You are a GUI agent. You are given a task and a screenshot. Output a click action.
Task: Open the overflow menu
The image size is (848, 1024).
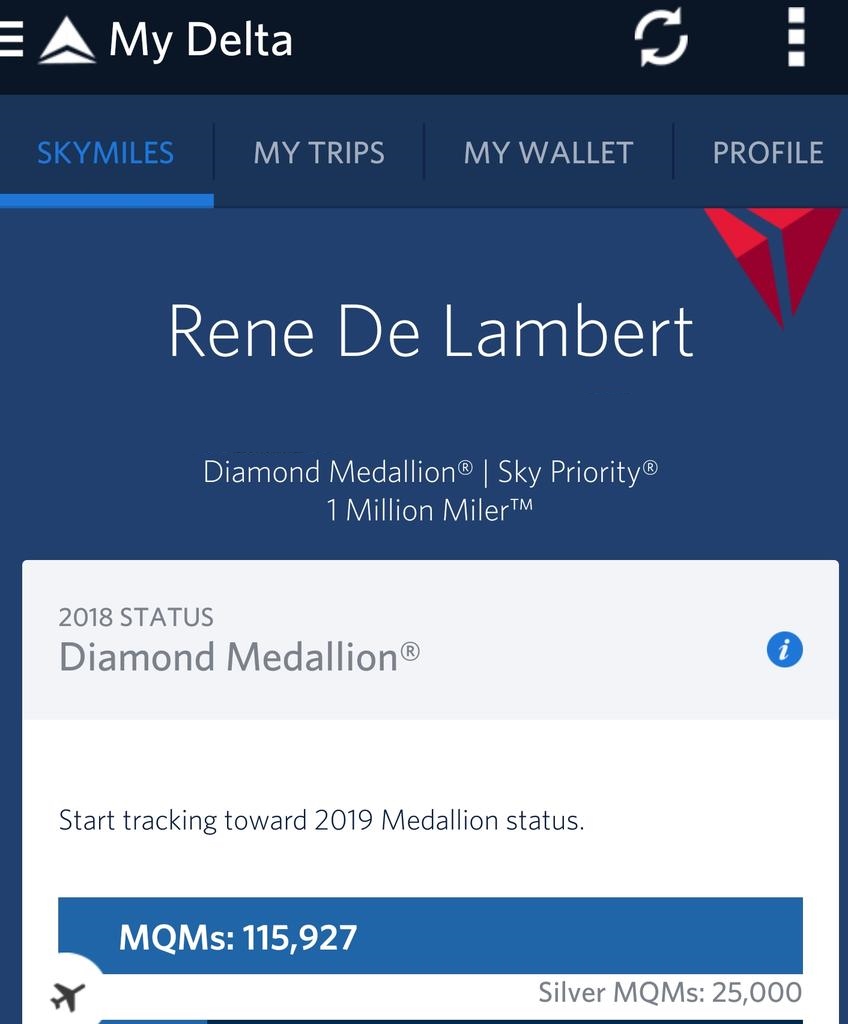(x=796, y=40)
